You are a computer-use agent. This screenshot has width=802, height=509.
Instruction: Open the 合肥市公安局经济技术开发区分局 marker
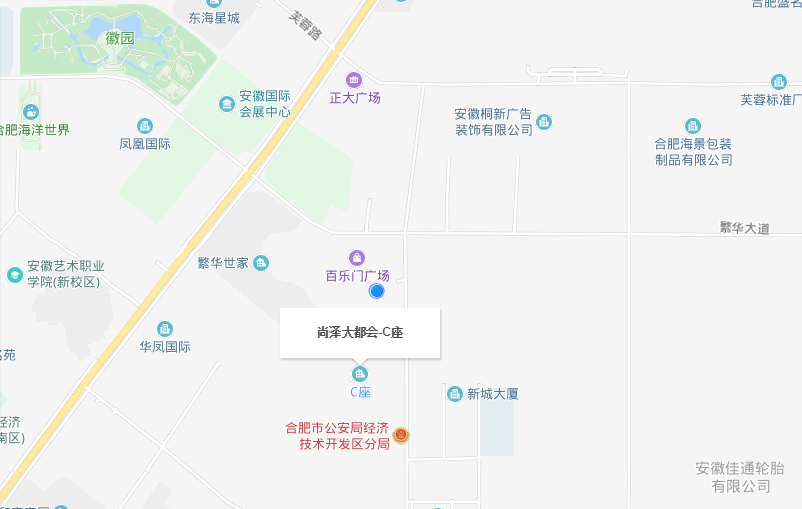click(401, 436)
